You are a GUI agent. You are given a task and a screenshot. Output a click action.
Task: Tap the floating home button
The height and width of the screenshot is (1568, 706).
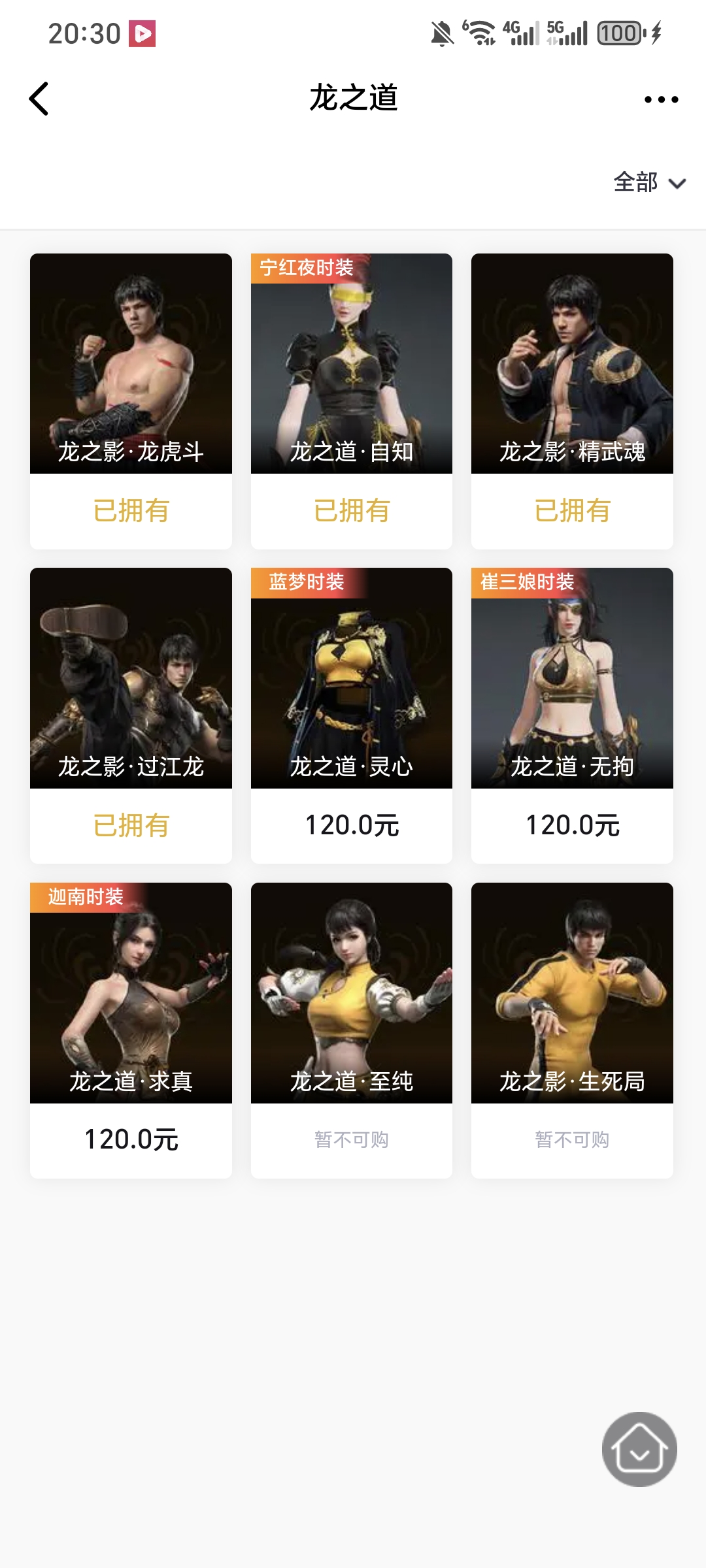[639, 1449]
